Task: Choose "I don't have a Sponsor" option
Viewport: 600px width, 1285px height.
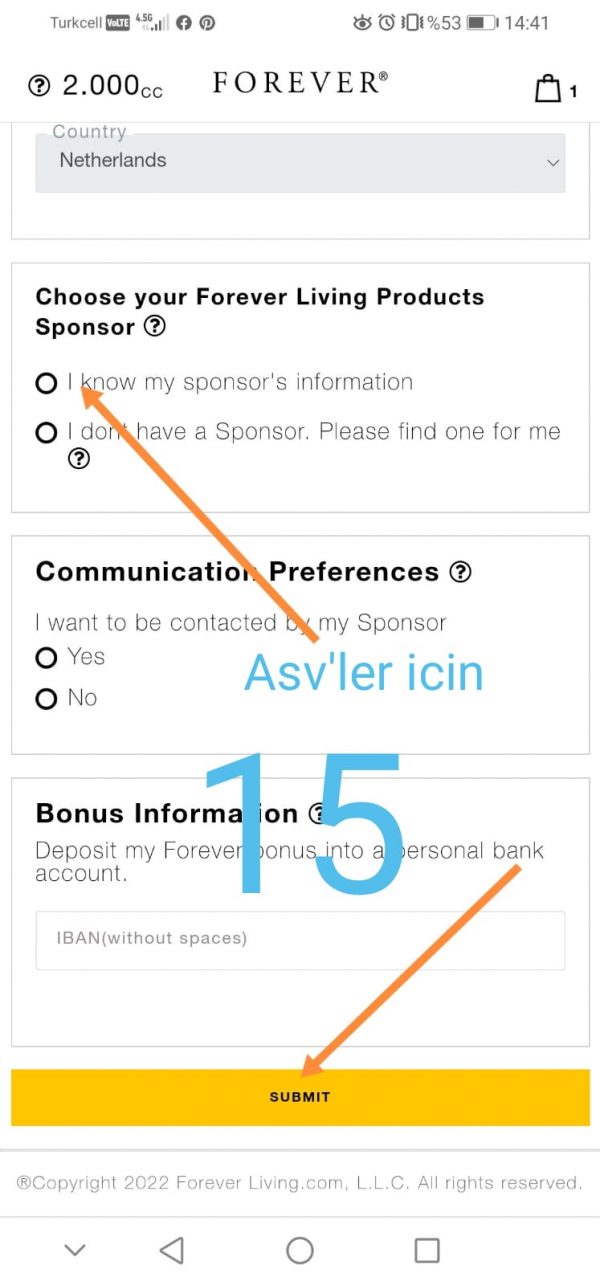Action: (x=46, y=433)
